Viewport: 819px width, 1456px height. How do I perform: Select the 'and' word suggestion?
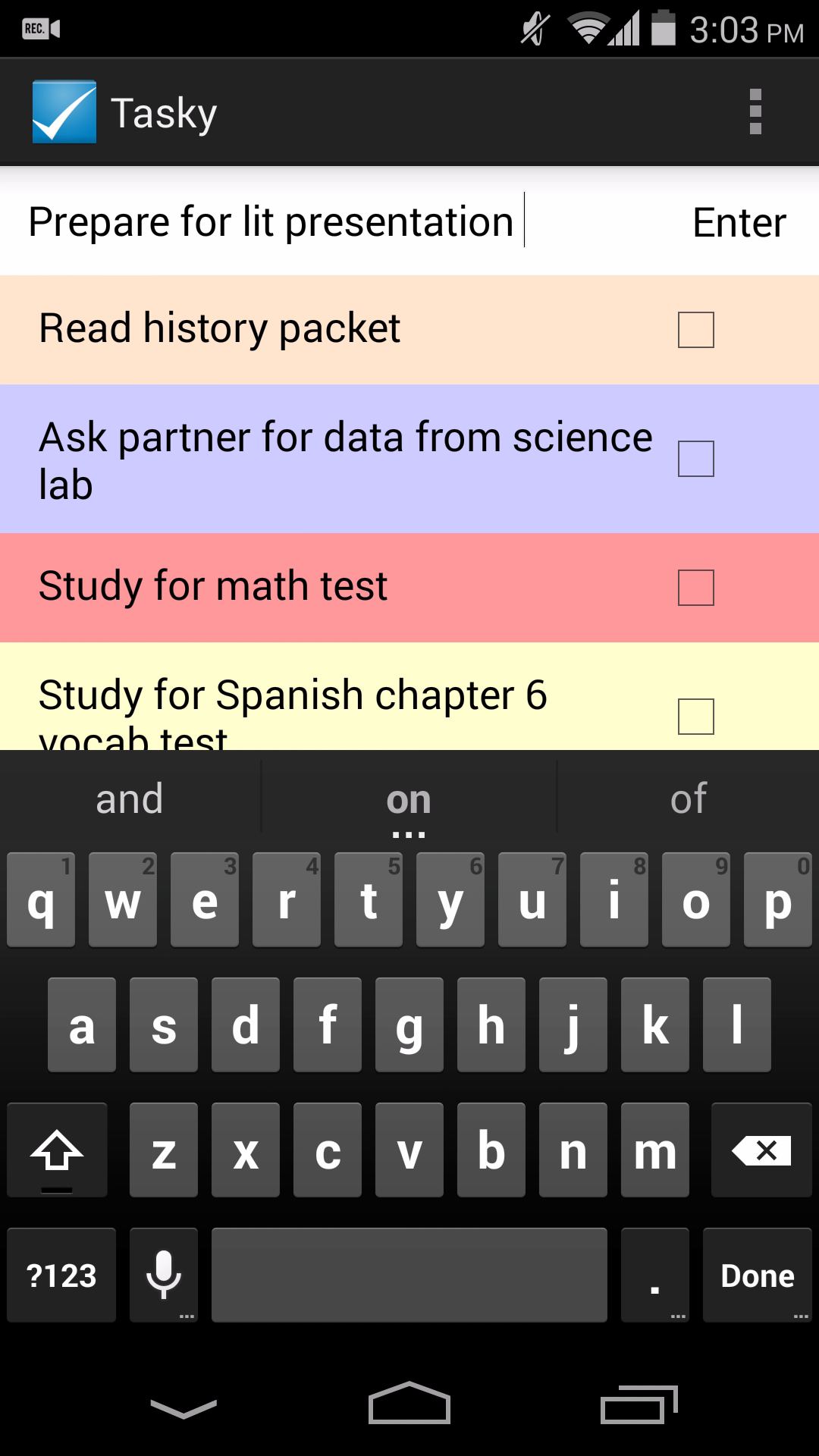pos(130,799)
